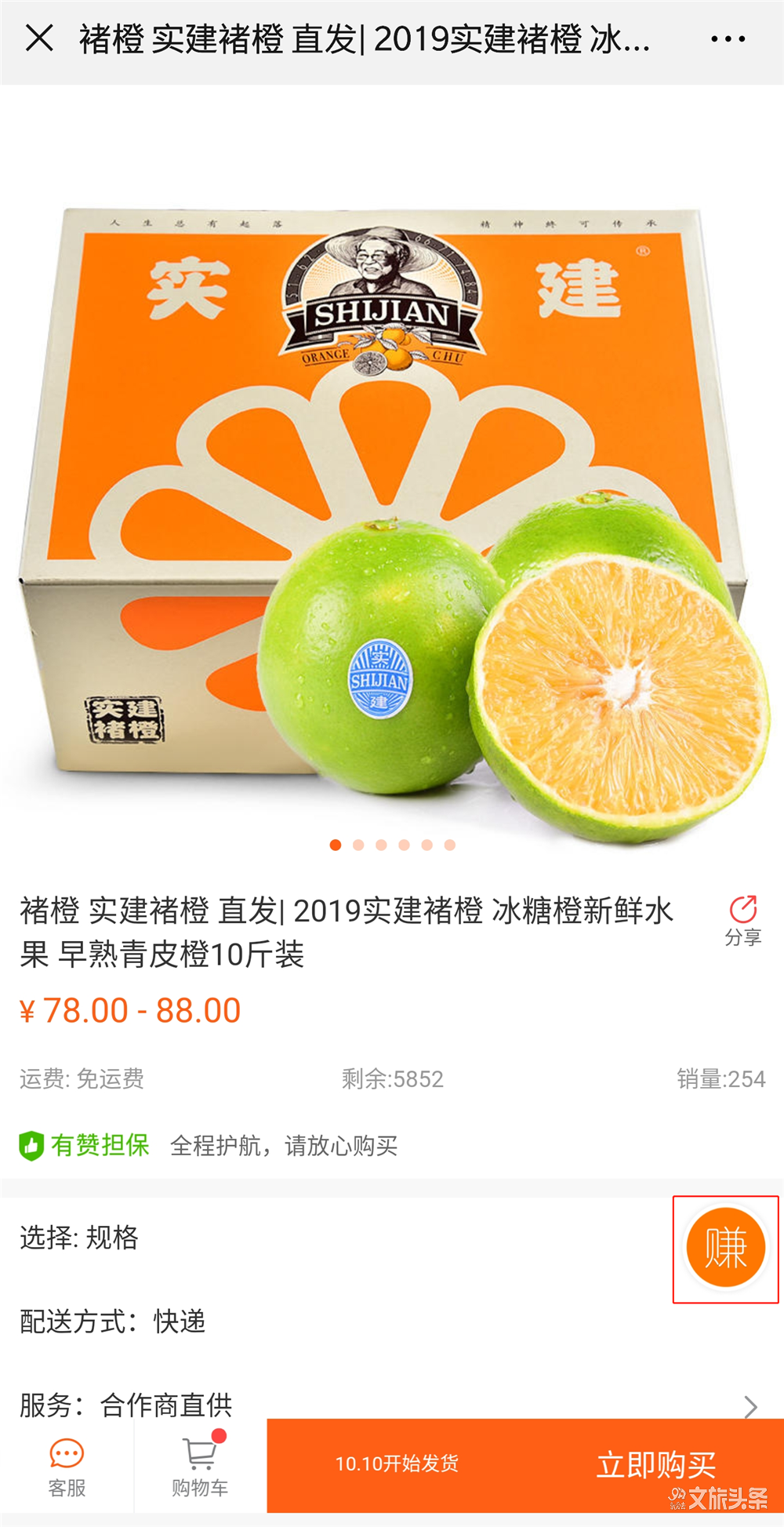Open the 选择 规格 selection row
784x1527 pixels.
(314, 1238)
